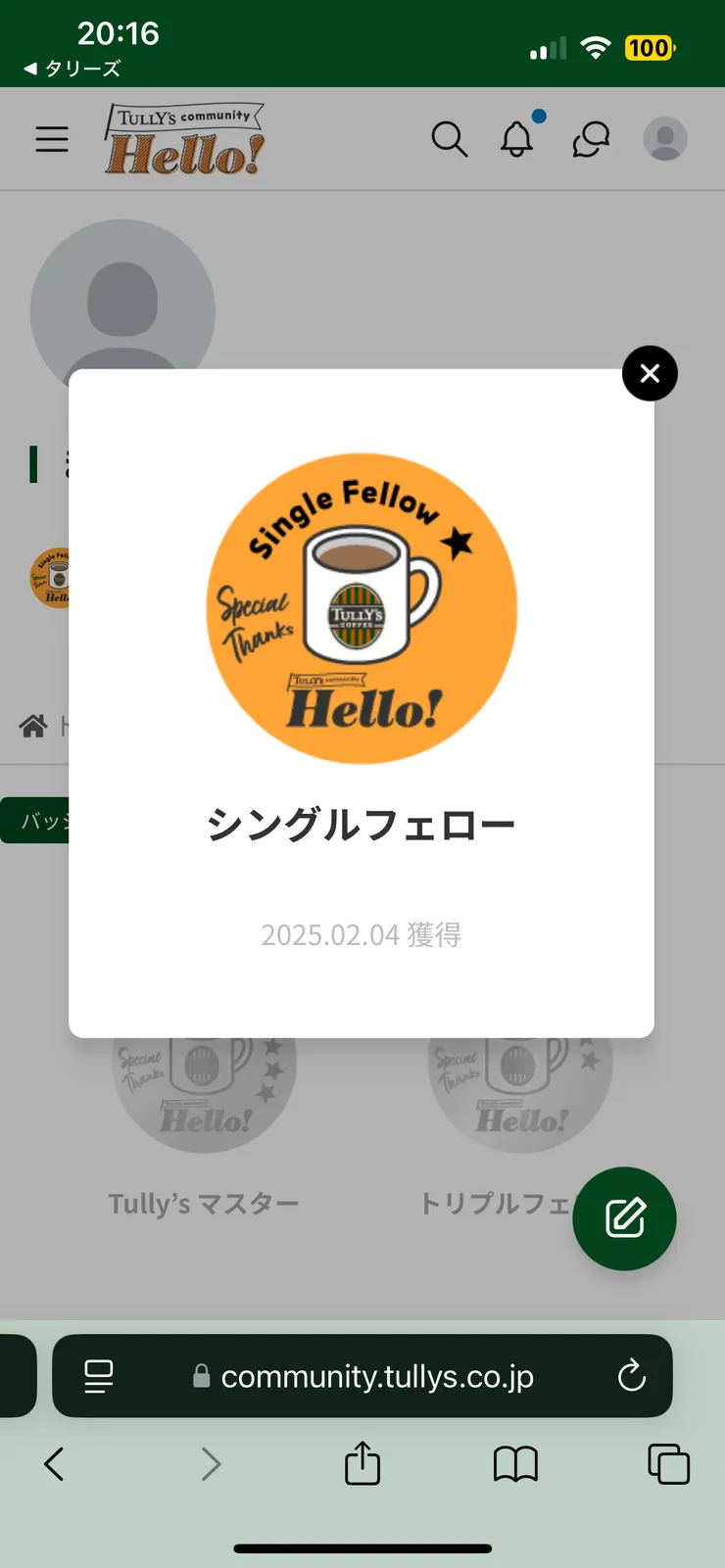This screenshot has height=1568, width=725.
Task: Open the Safari tab switcher
Action: pyautogui.click(x=670, y=1464)
